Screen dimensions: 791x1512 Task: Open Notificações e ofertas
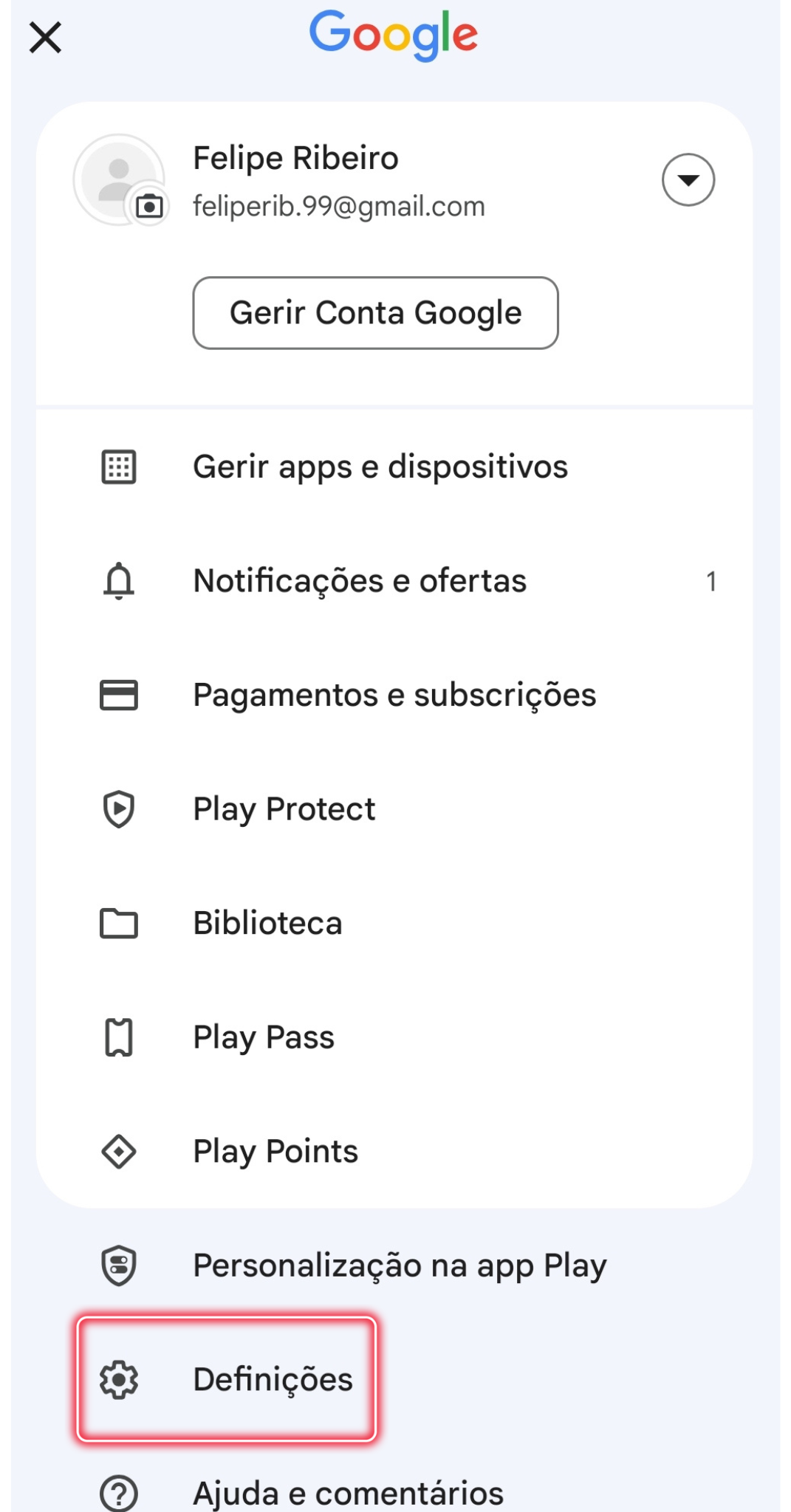pos(394,581)
